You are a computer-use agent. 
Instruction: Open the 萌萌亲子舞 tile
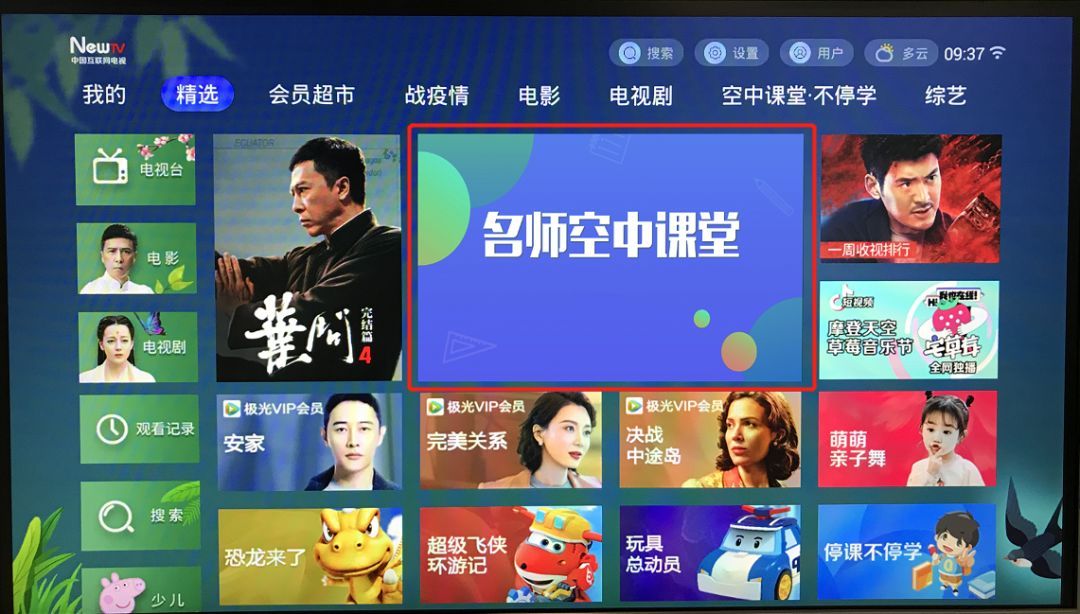pos(907,441)
